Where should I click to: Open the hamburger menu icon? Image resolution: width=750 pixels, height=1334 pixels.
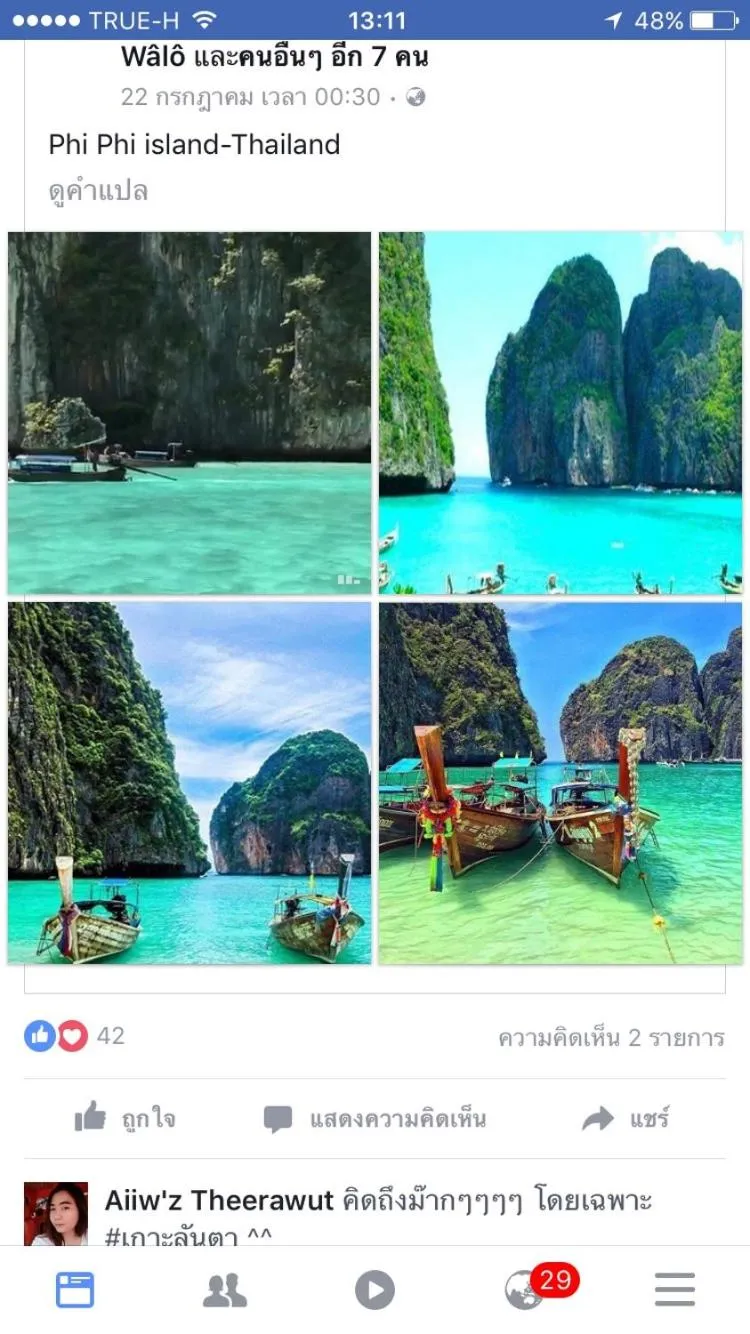tap(674, 1289)
